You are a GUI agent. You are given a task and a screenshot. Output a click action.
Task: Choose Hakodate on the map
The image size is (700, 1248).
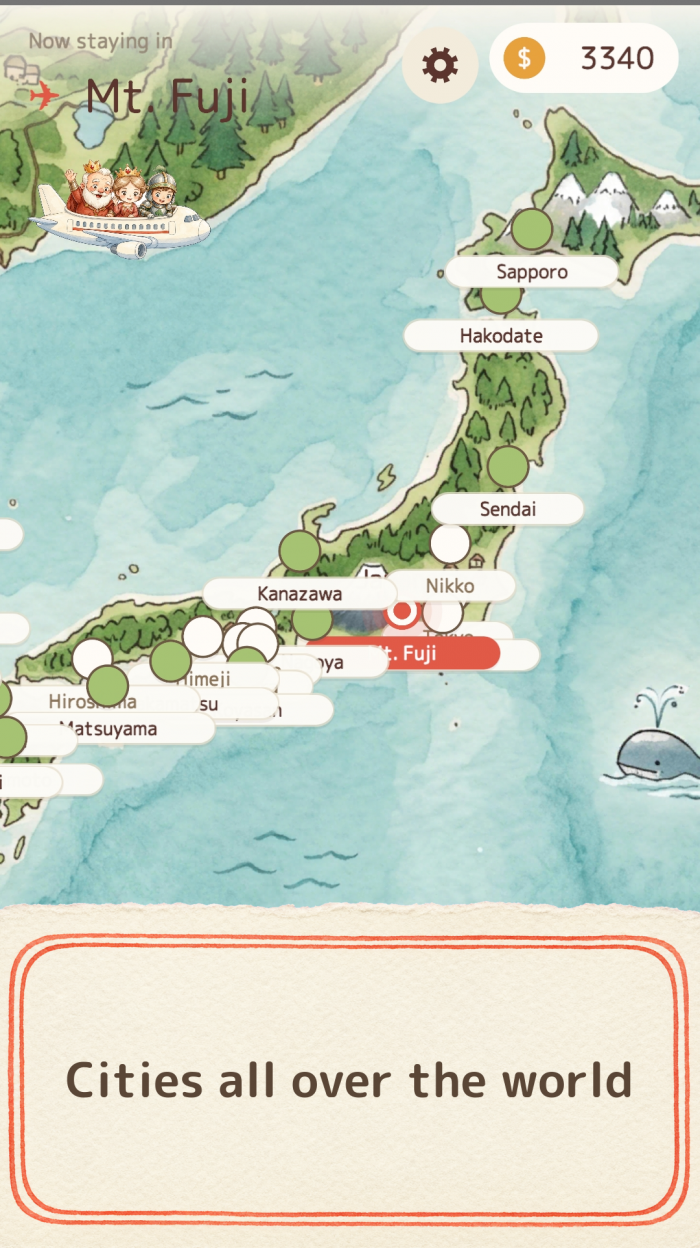pos(501,336)
